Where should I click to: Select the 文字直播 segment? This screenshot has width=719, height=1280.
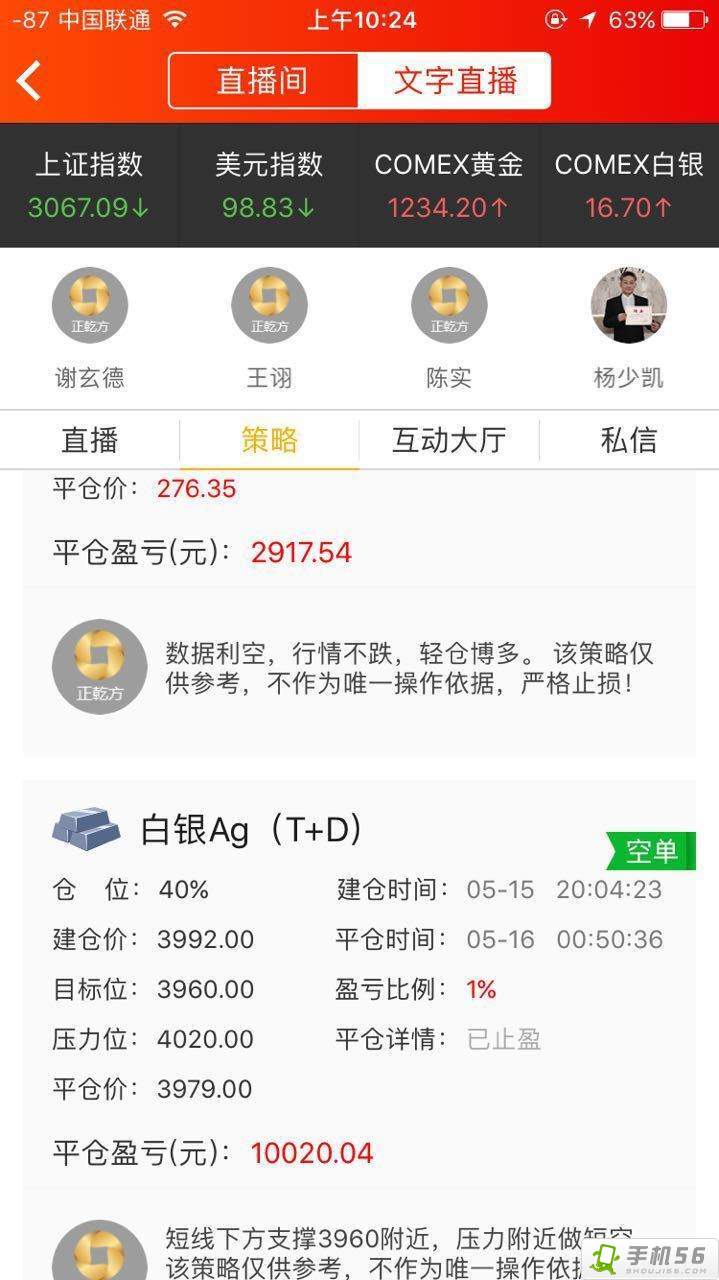coord(454,80)
